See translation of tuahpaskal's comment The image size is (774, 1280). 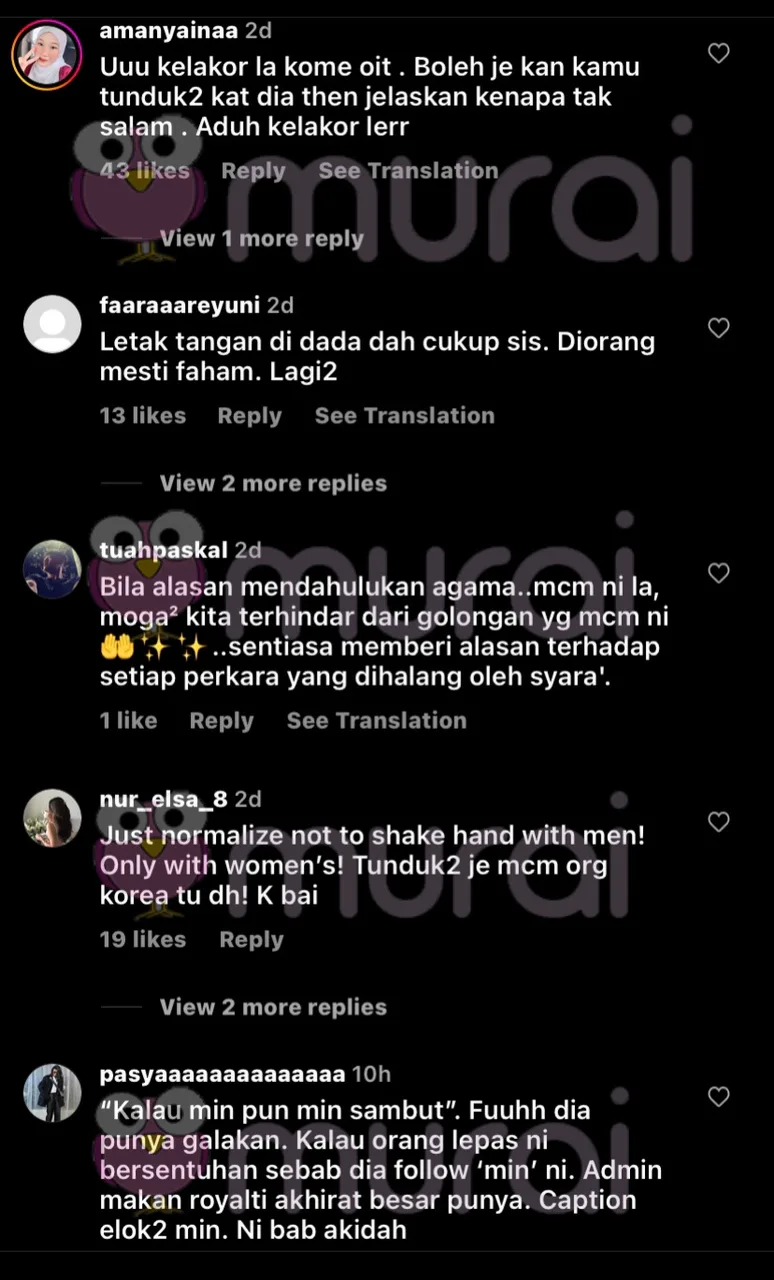376,721
